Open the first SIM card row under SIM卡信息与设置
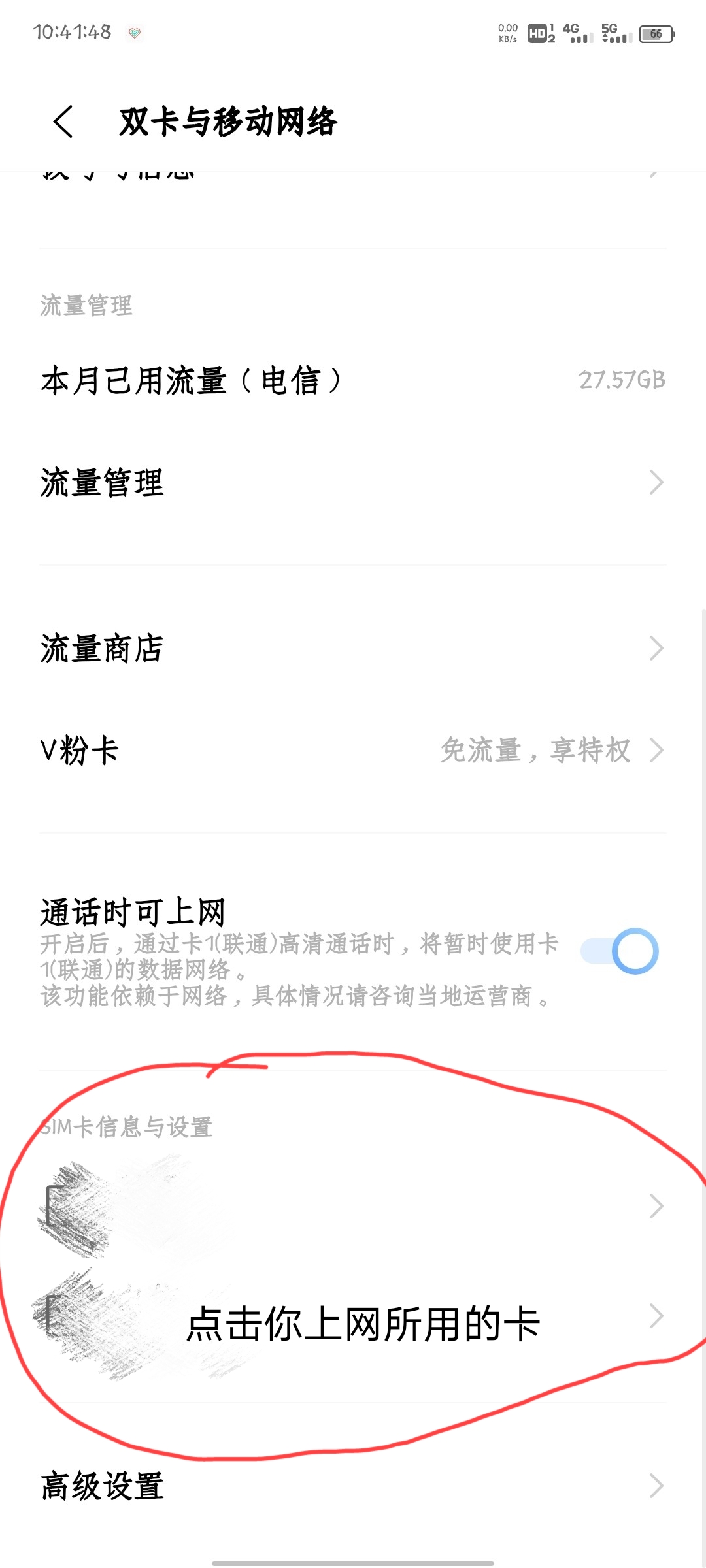Image resolution: width=706 pixels, height=1568 pixels. coord(353,1205)
